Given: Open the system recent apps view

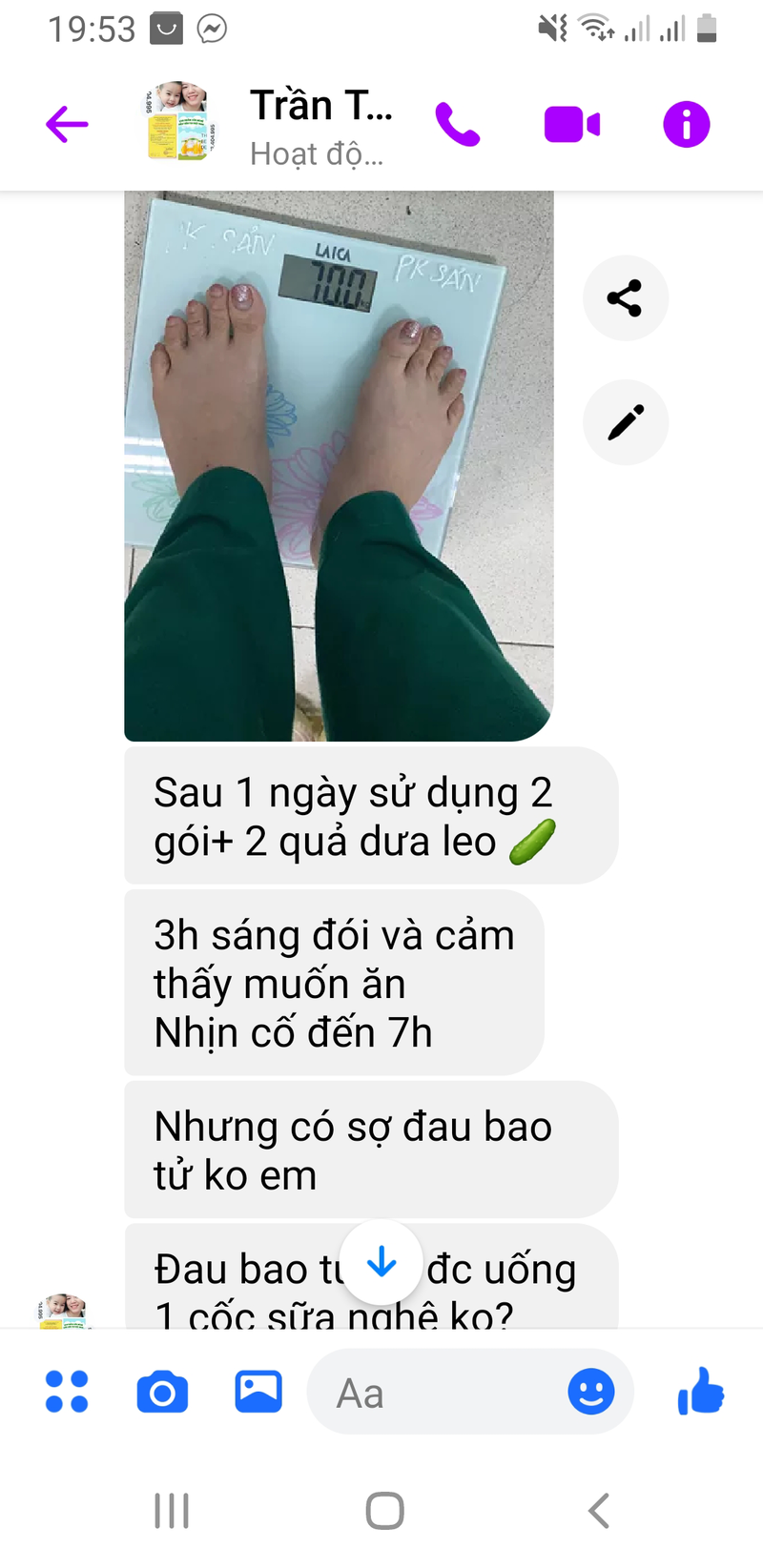Looking at the screenshot, I should click(172, 1510).
